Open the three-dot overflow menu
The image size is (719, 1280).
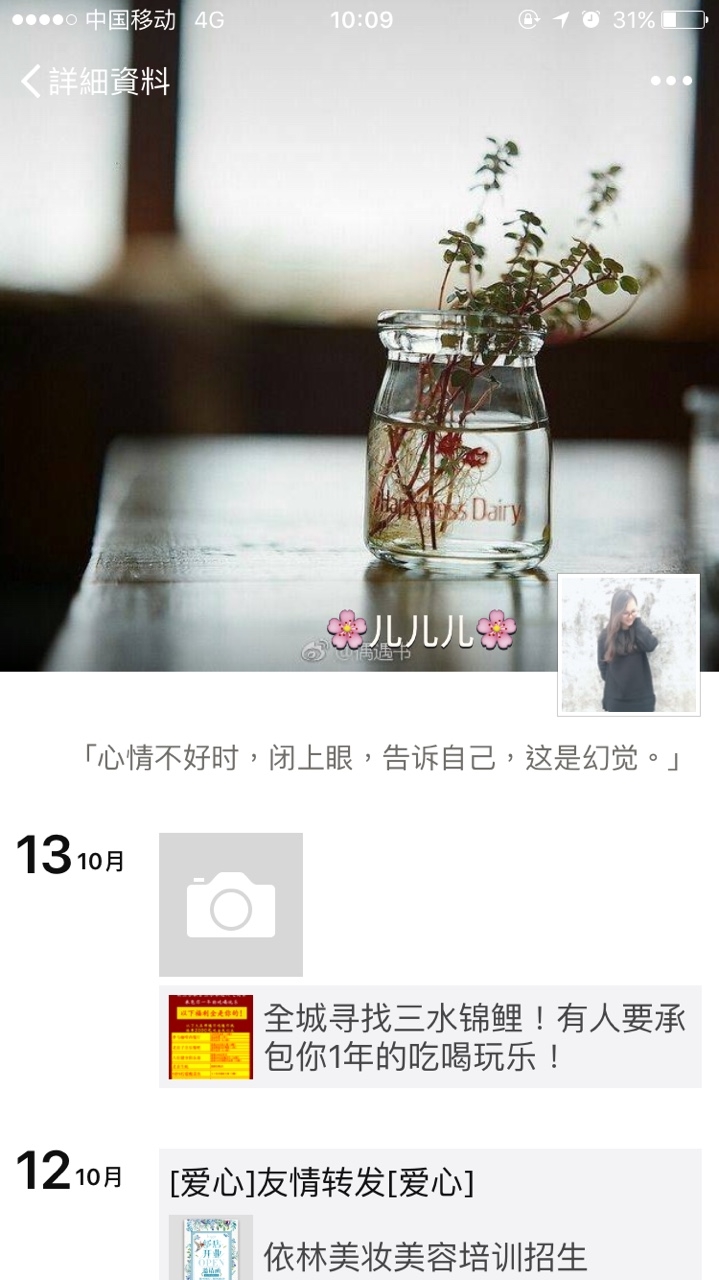point(670,81)
